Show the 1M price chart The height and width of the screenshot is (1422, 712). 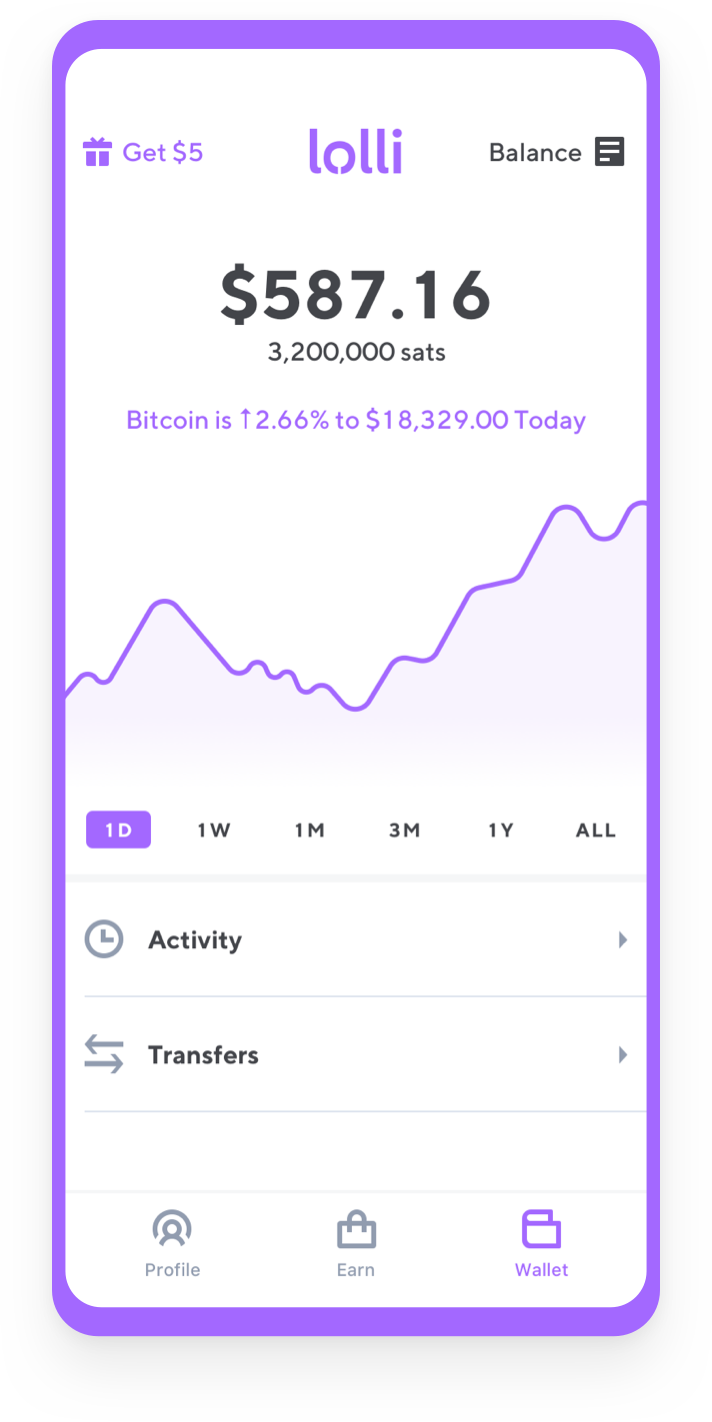[x=309, y=830]
